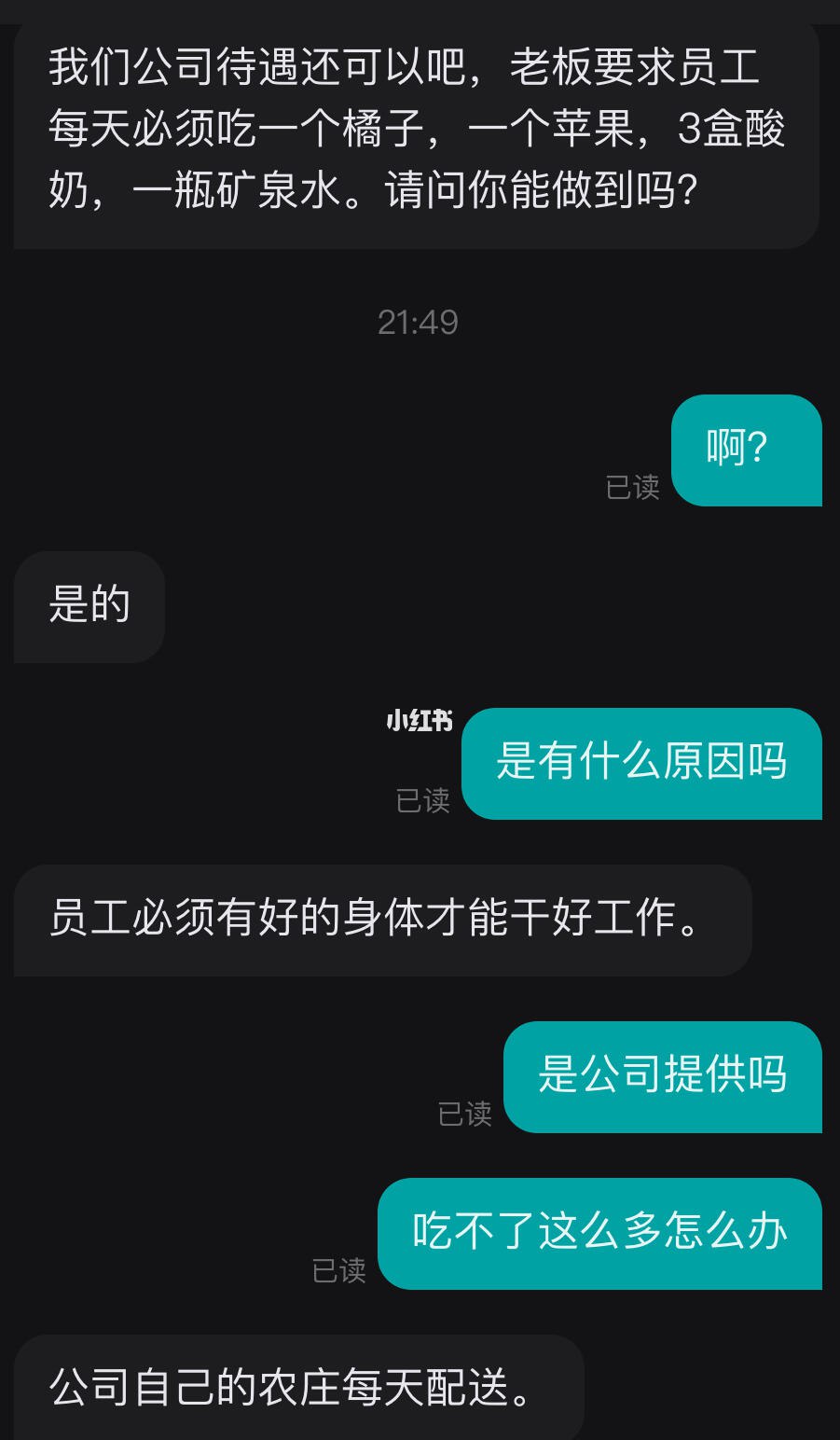Tap the 小红书 watermark logo
Image resolution: width=840 pixels, height=1440 pixels.
[419, 721]
